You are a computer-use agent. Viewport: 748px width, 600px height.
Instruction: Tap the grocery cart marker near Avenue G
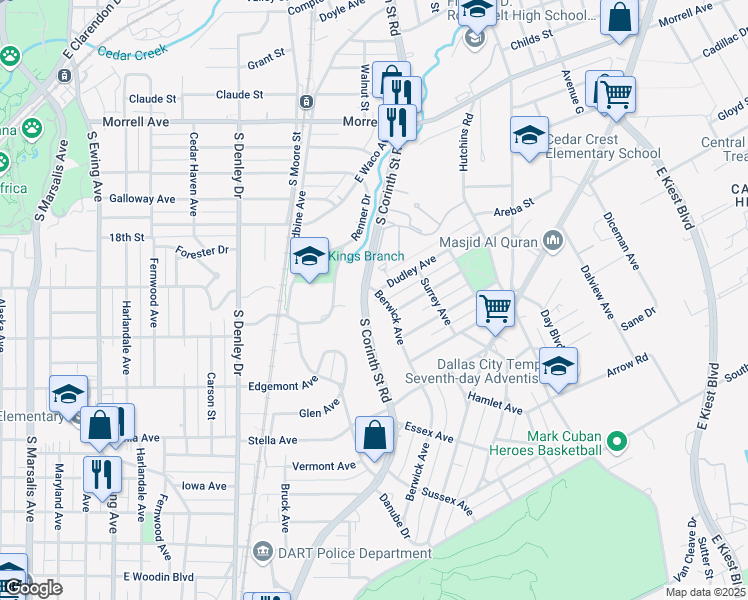pos(617,94)
